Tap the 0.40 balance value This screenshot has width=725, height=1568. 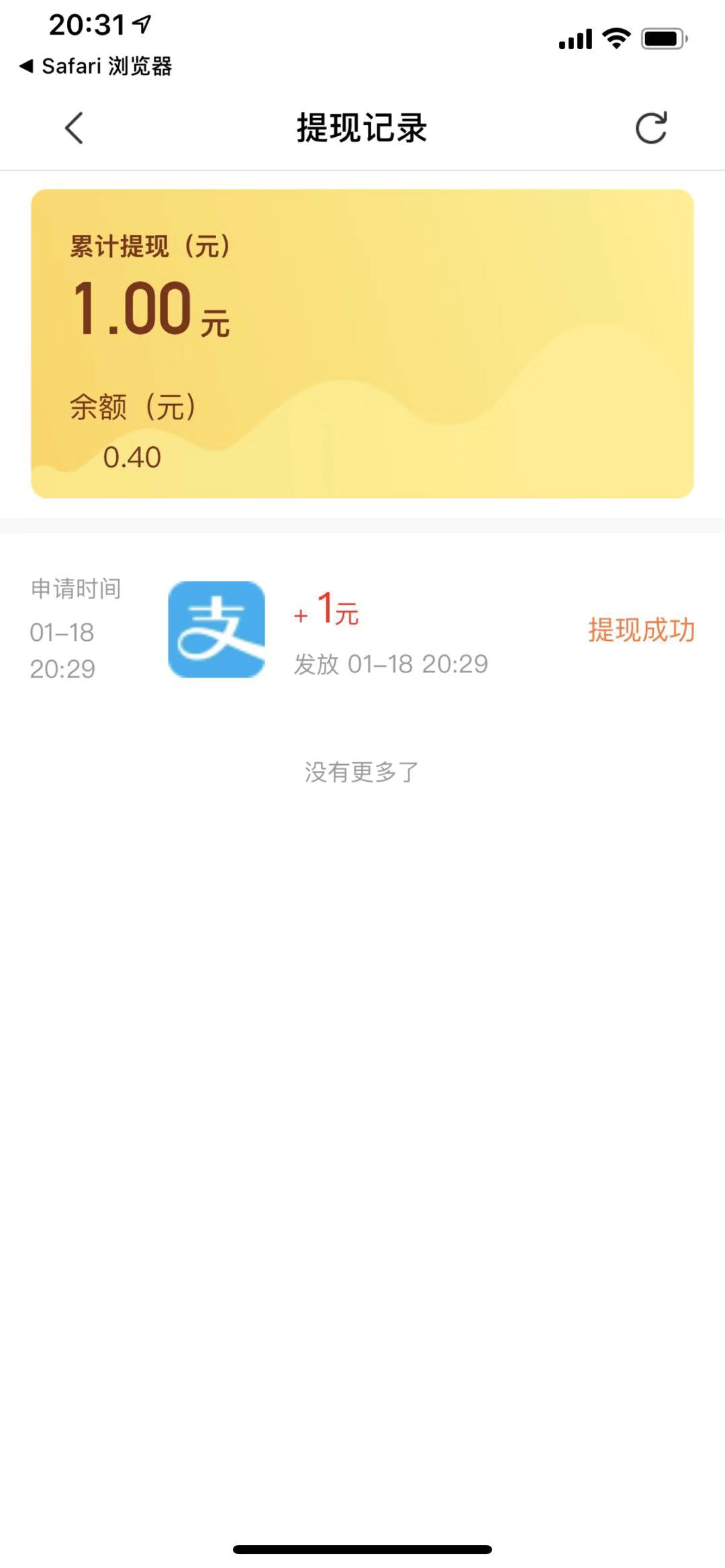pos(133,458)
